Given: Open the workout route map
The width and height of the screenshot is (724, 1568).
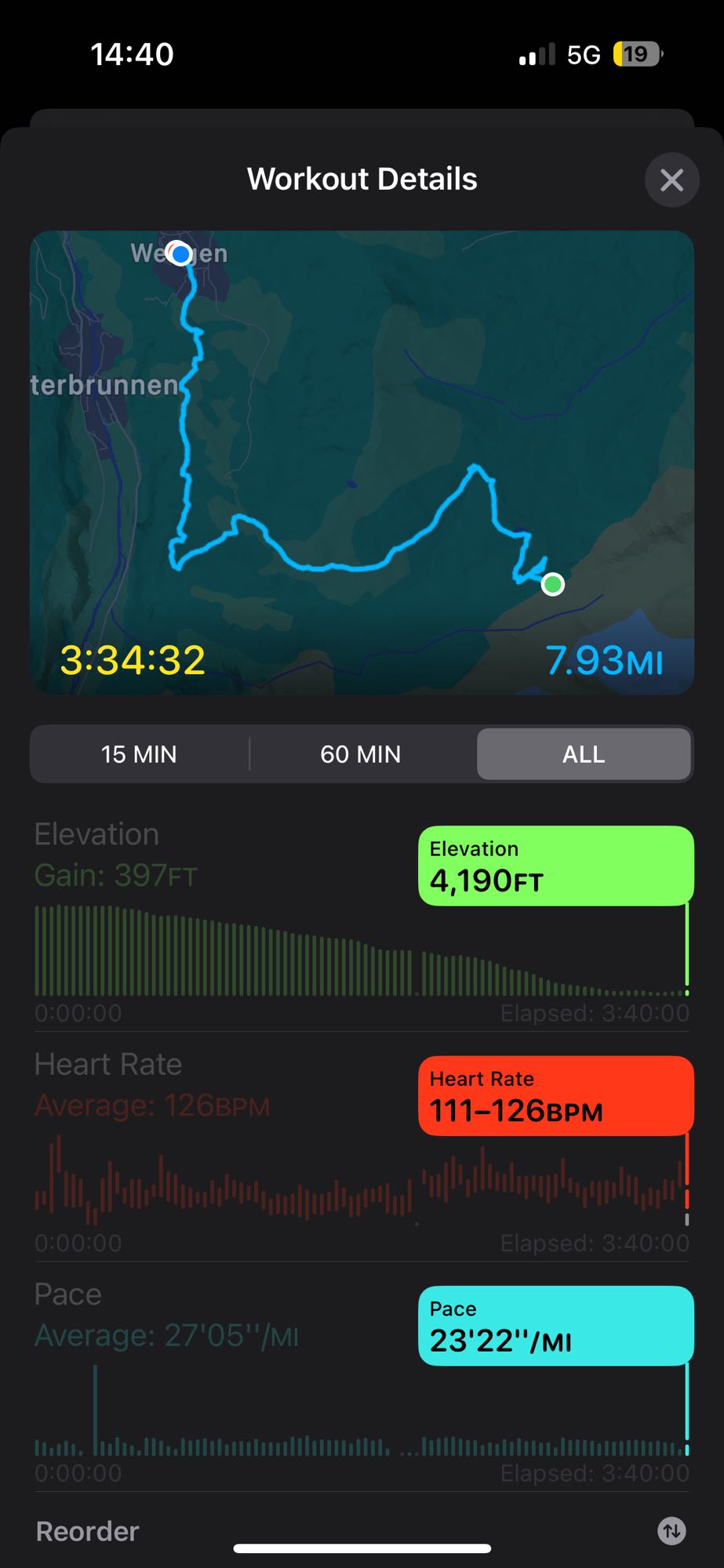Looking at the screenshot, I should pyautogui.click(x=362, y=463).
